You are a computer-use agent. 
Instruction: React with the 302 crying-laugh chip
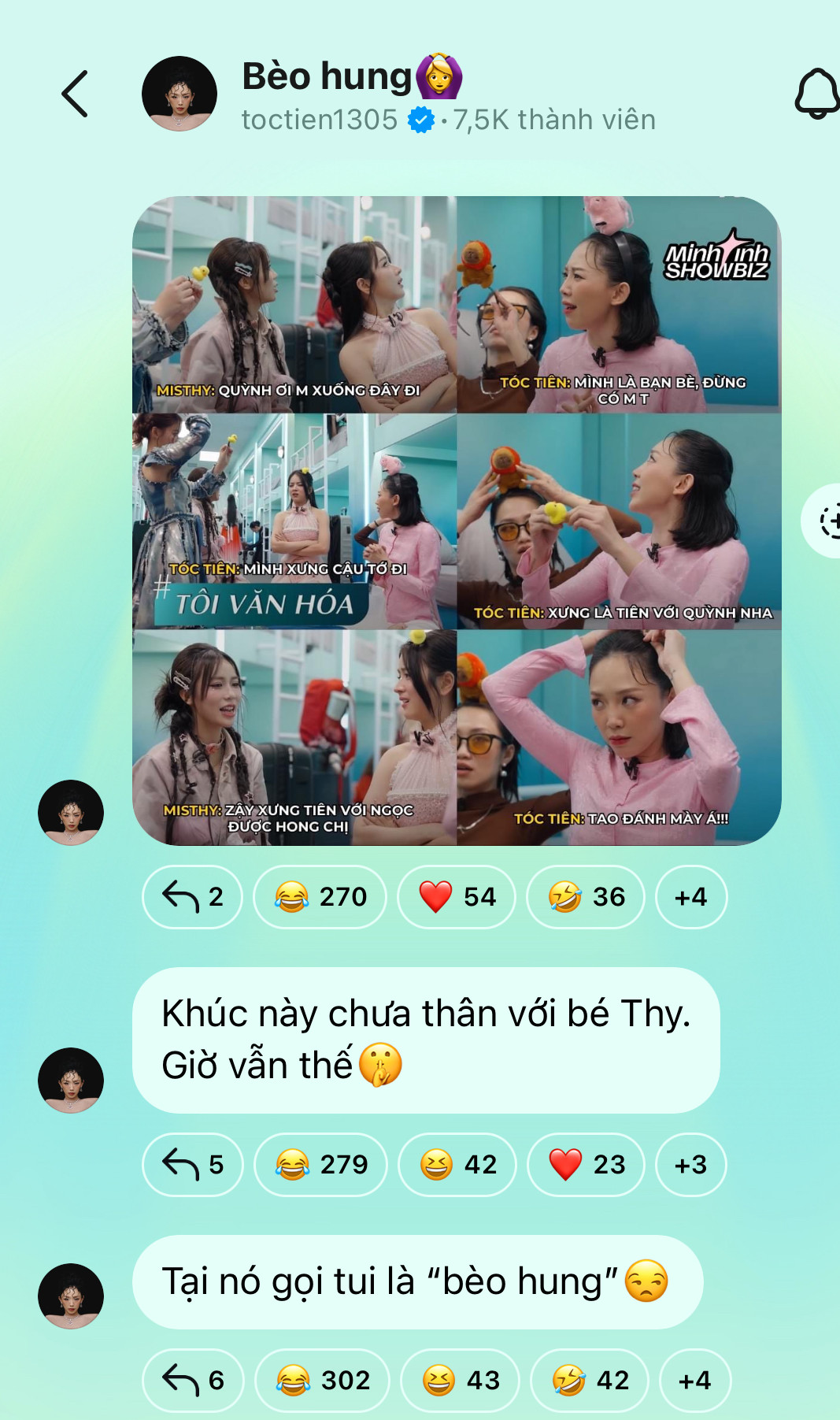coord(323,1381)
